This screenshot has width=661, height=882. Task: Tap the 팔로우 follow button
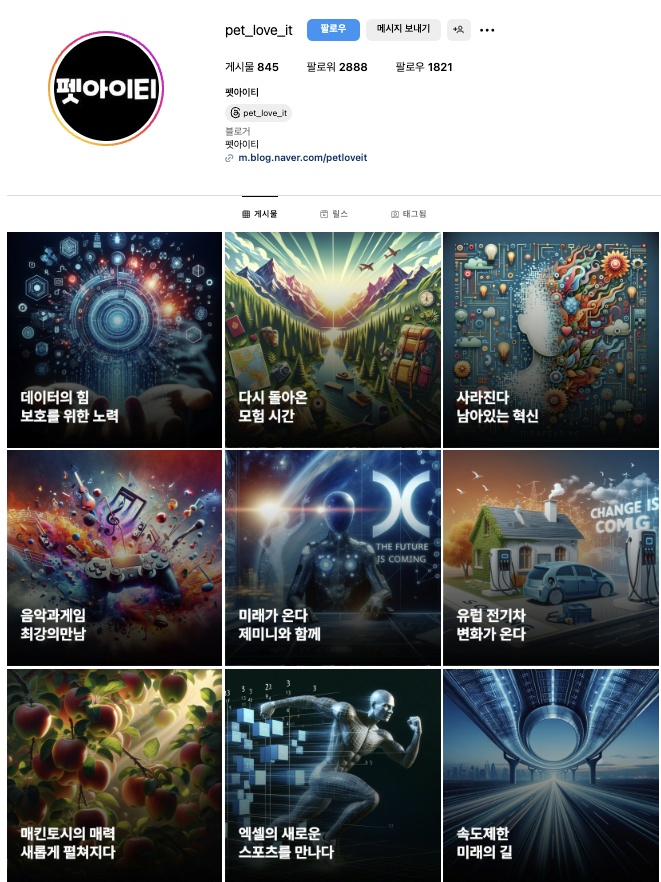(x=333, y=29)
